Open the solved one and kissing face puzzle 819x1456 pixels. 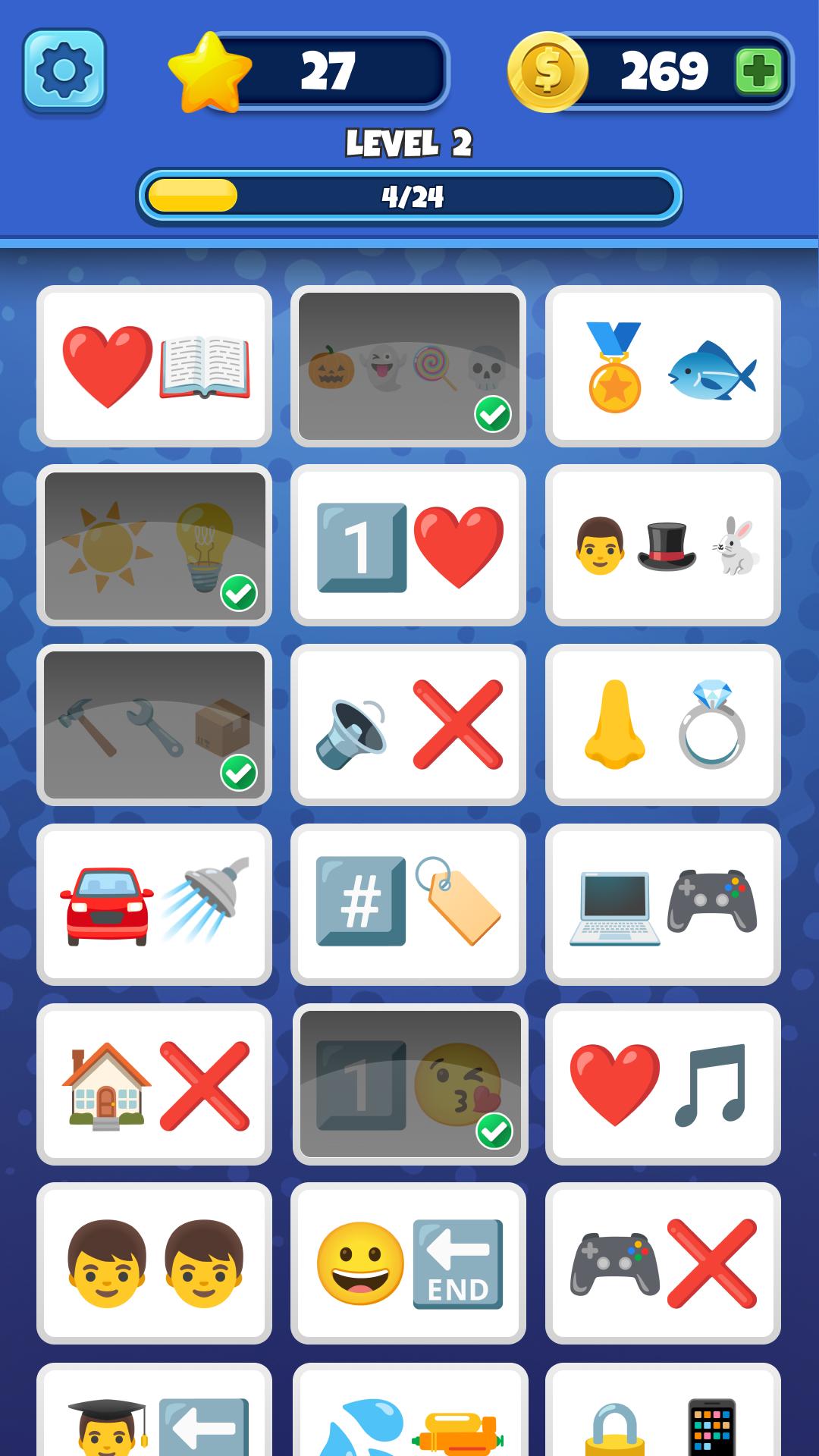tap(410, 1084)
